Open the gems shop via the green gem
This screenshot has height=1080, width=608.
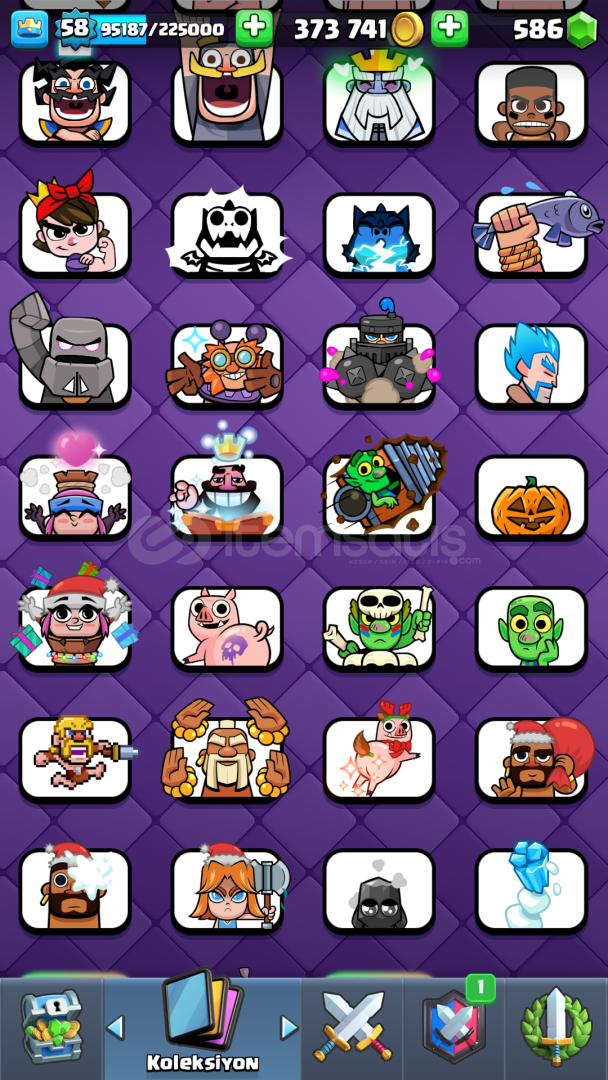coord(582,30)
